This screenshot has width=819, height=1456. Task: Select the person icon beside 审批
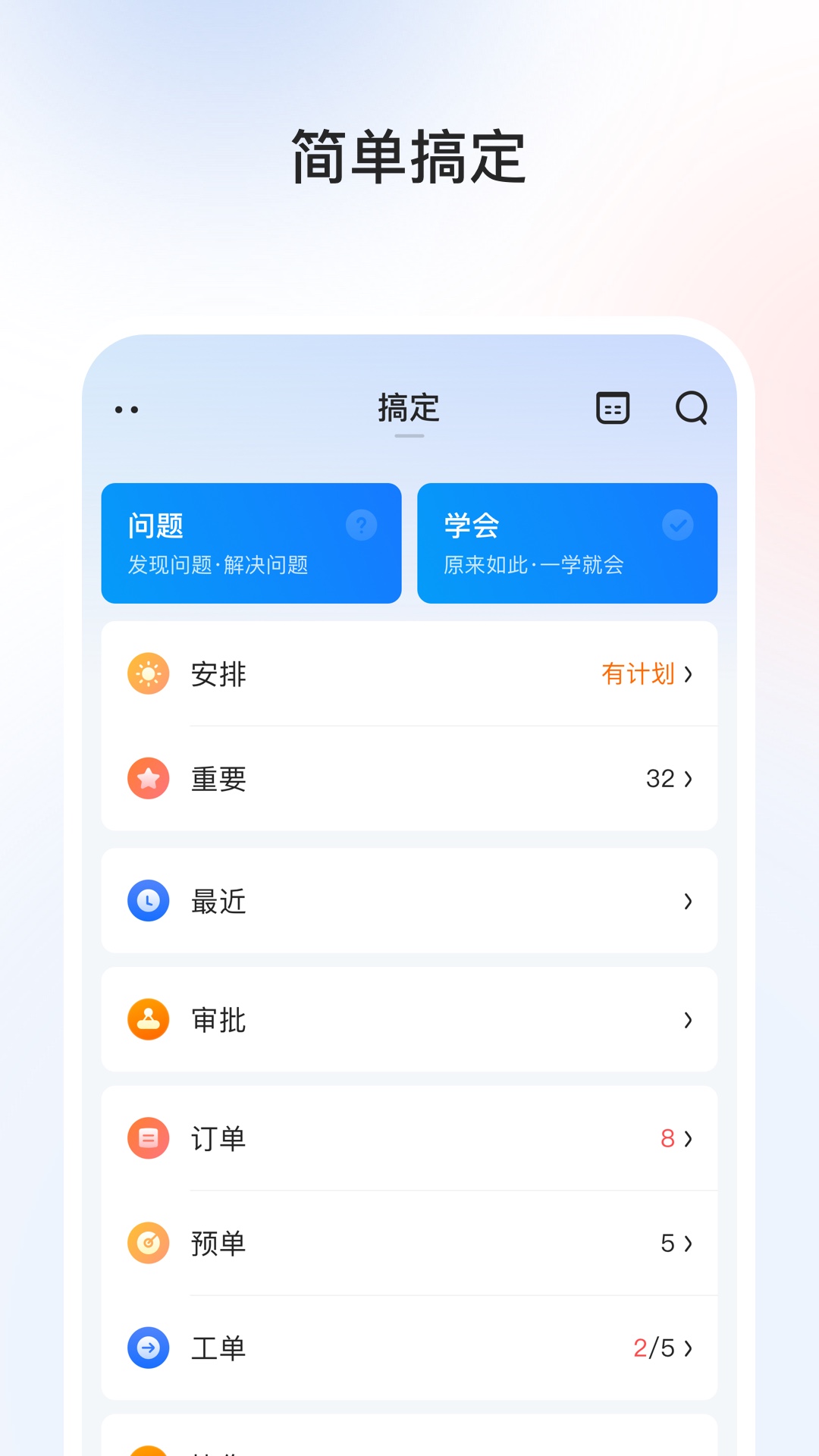(149, 1020)
